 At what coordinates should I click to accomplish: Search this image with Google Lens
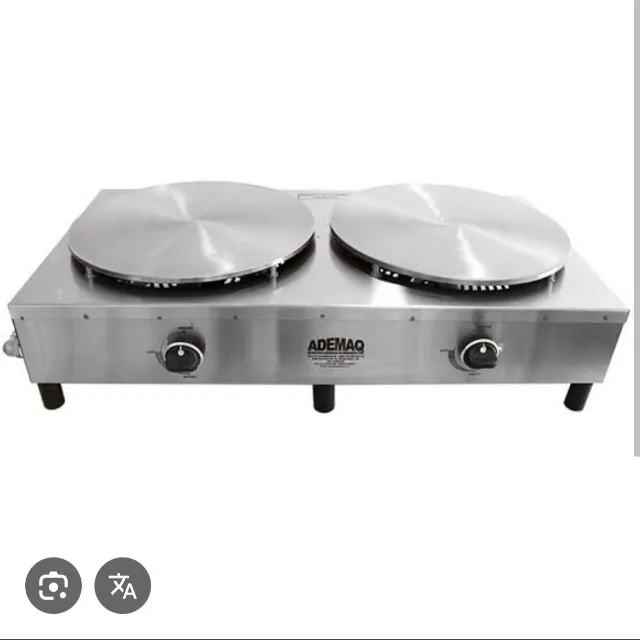click(52, 585)
